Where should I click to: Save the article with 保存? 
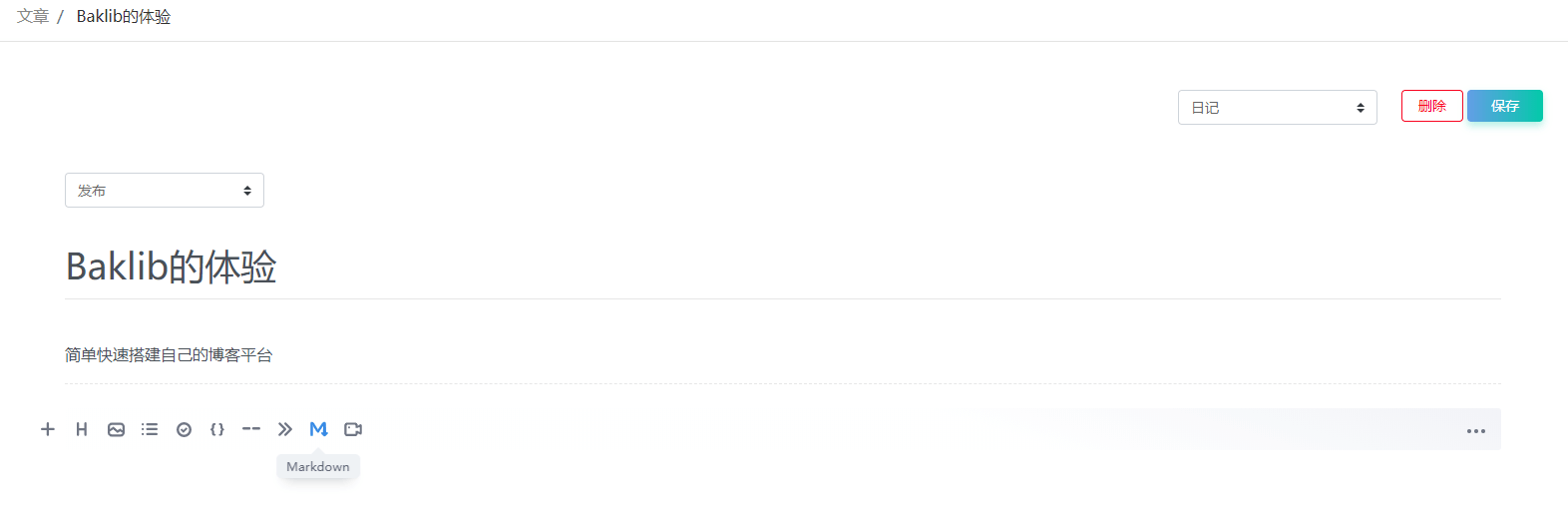[1504, 106]
